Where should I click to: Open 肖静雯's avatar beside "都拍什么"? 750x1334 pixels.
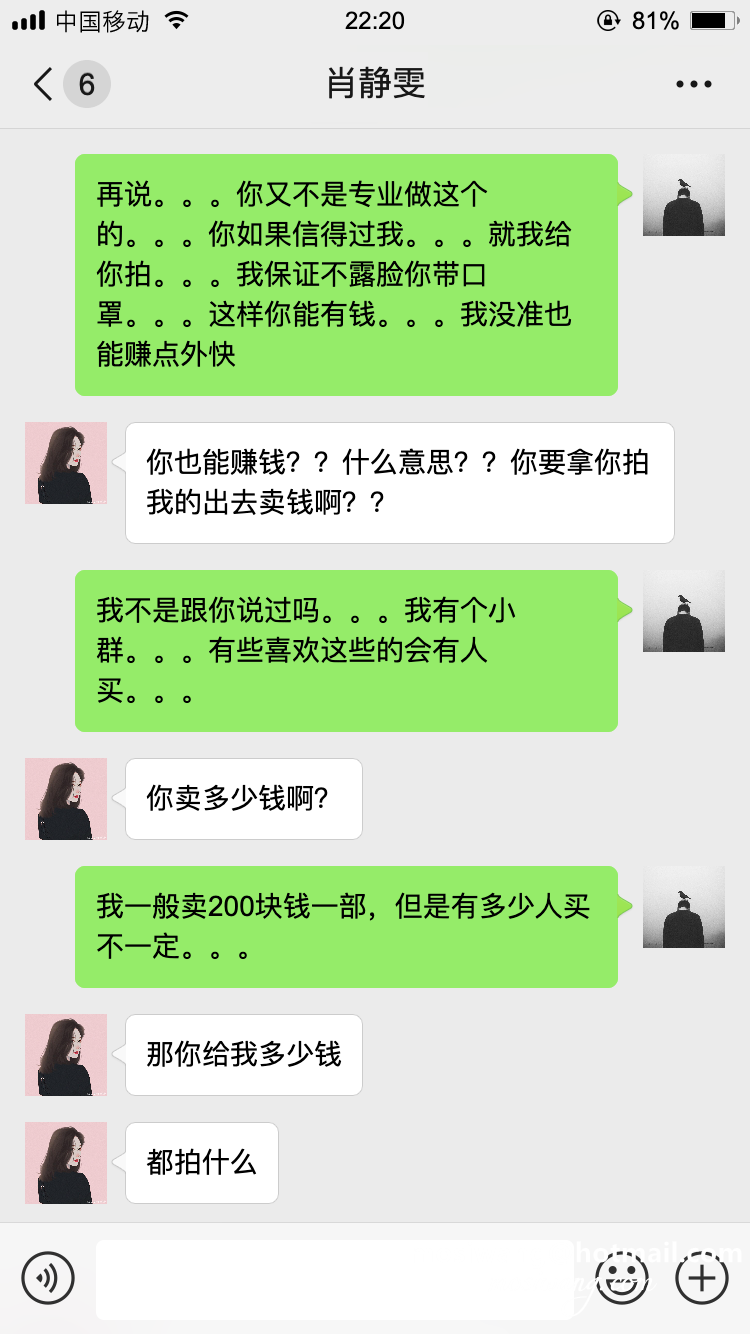click(x=66, y=1163)
